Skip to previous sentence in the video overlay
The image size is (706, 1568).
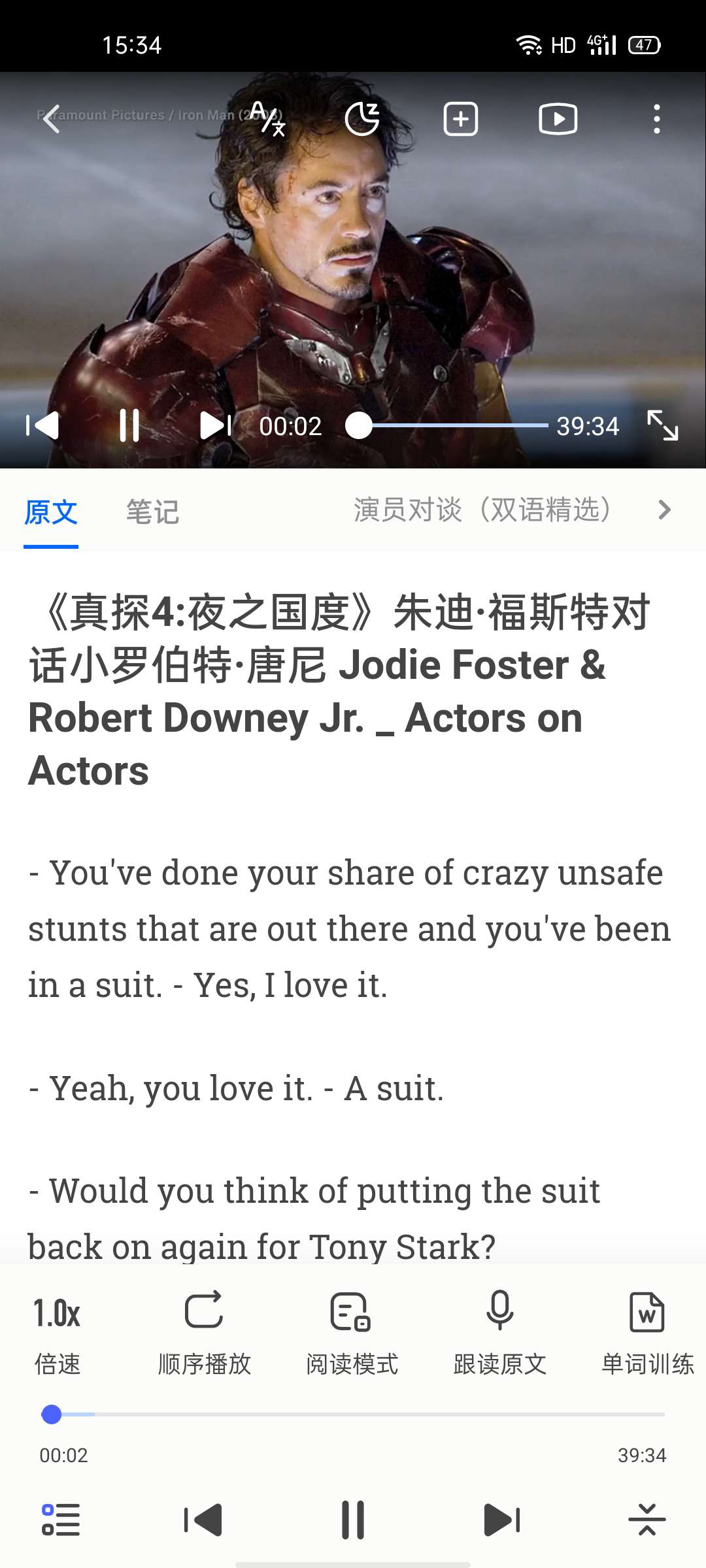[x=42, y=426]
